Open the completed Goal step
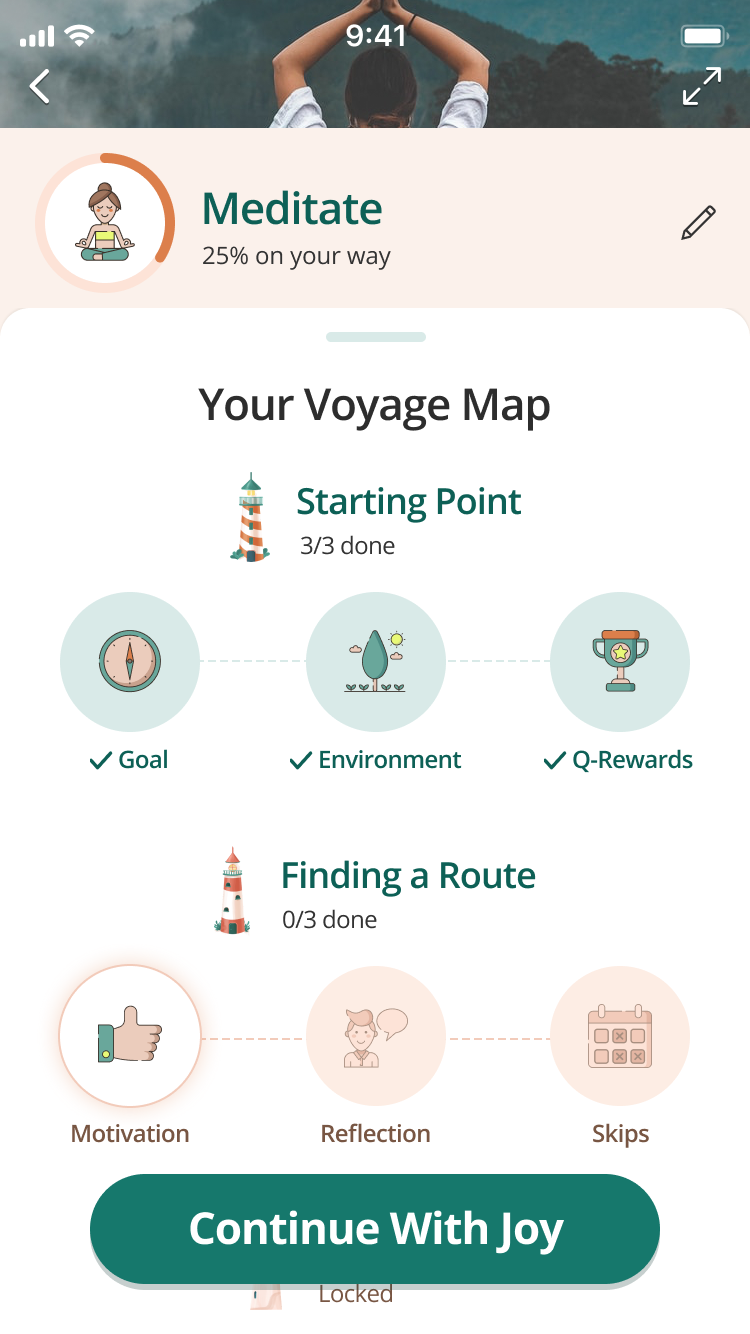 click(130, 662)
